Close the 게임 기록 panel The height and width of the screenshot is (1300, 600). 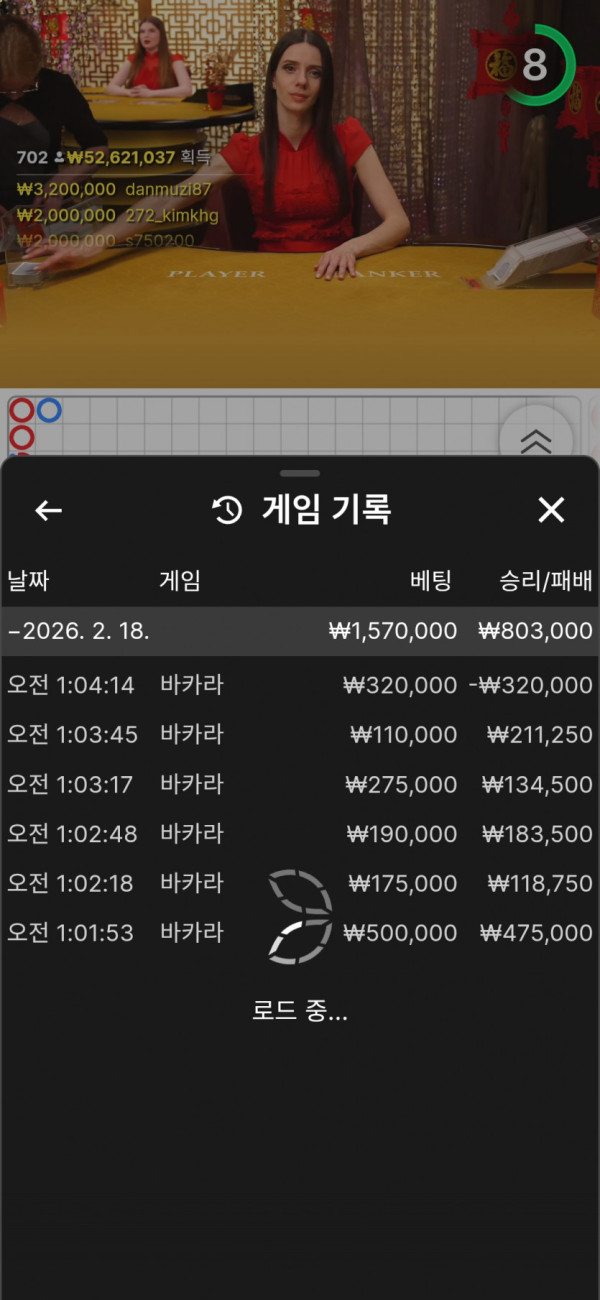(x=551, y=511)
